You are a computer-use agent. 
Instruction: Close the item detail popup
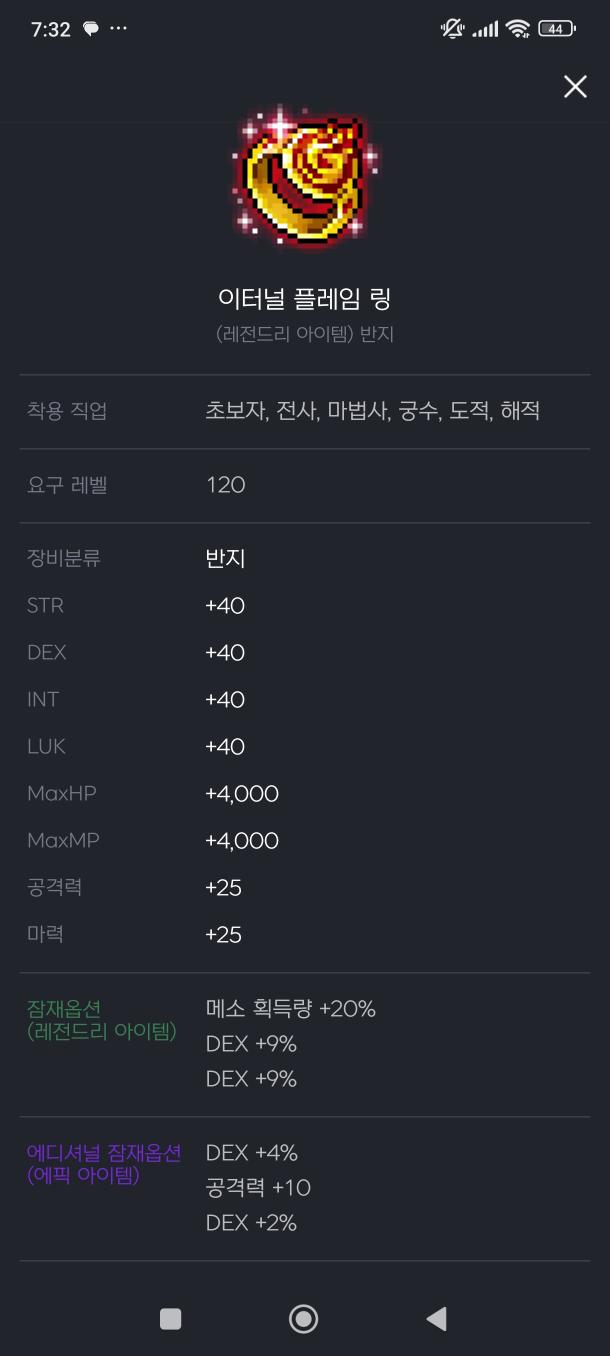575,87
